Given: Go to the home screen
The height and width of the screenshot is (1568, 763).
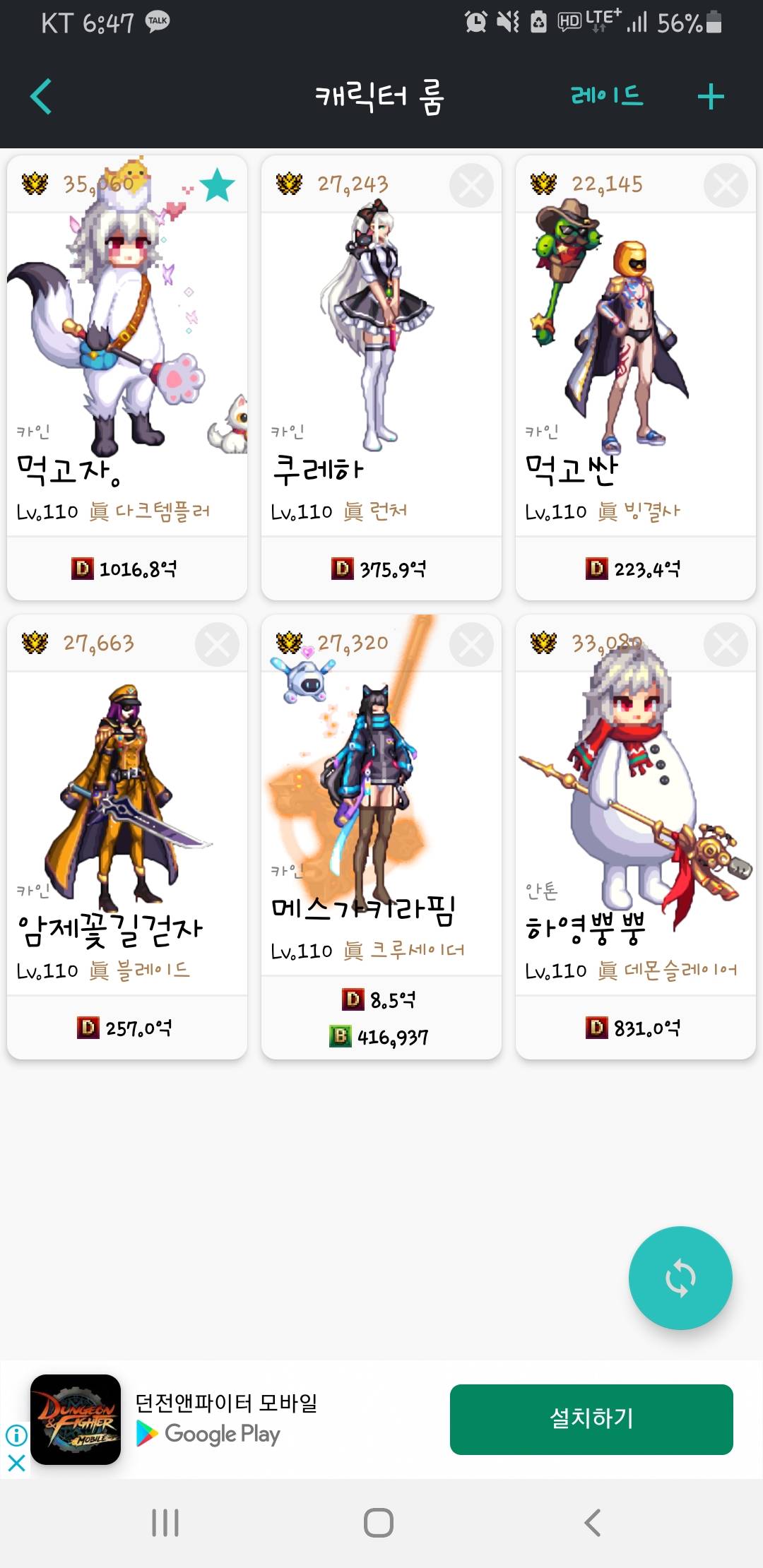Looking at the screenshot, I should (379, 1522).
